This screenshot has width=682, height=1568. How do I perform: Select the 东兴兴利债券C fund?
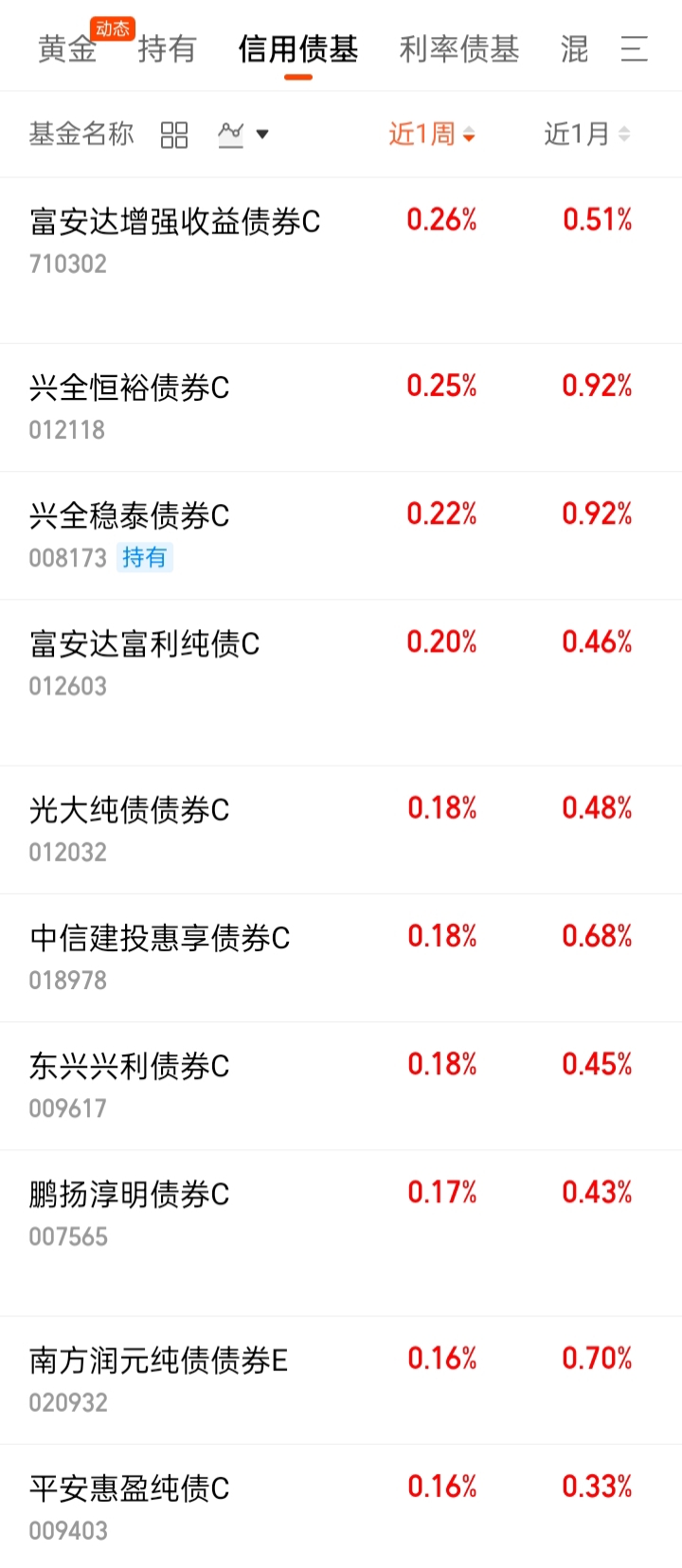coord(130,1067)
